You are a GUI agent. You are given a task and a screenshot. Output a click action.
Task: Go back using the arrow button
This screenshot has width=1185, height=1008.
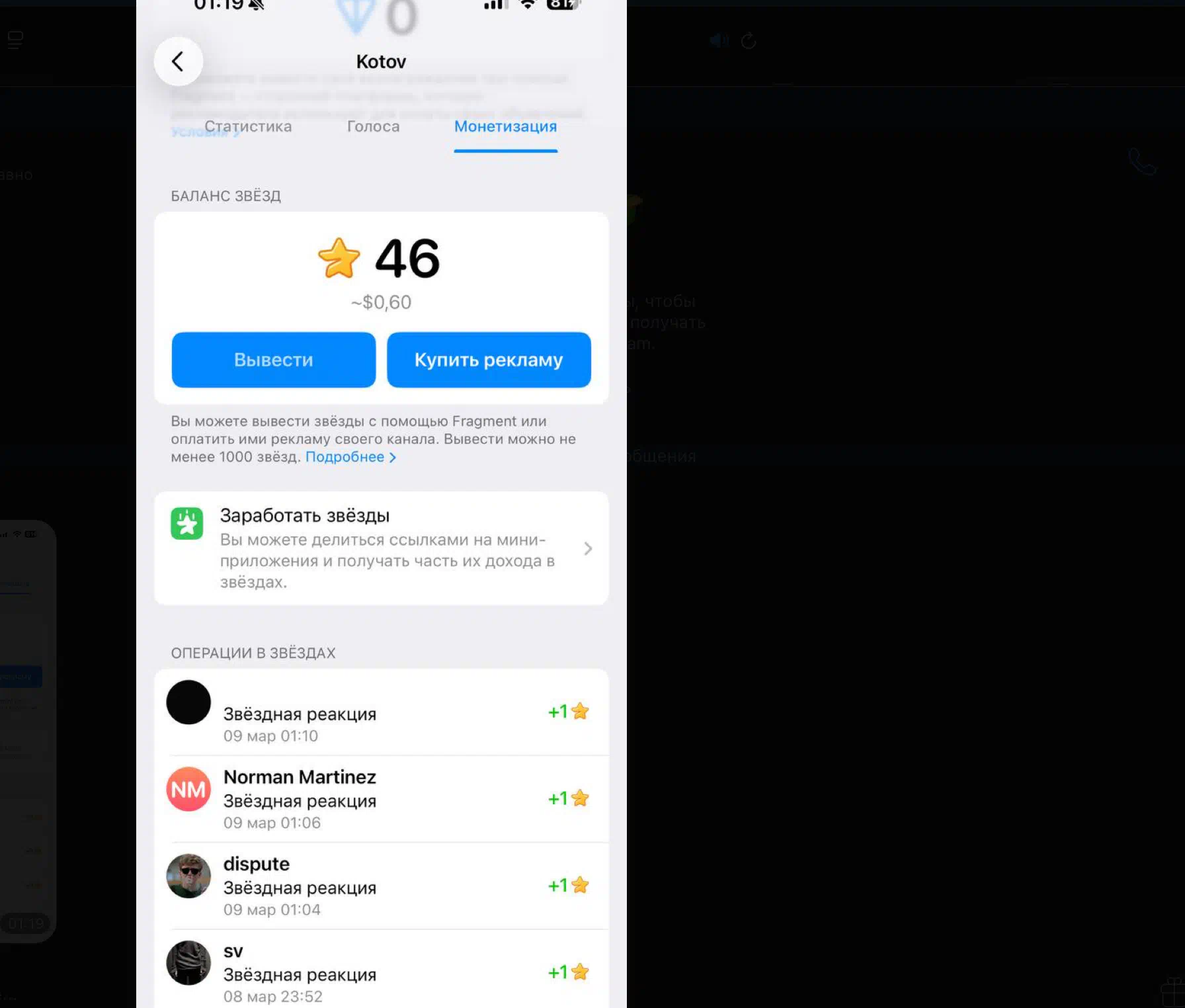tap(178, 62)
